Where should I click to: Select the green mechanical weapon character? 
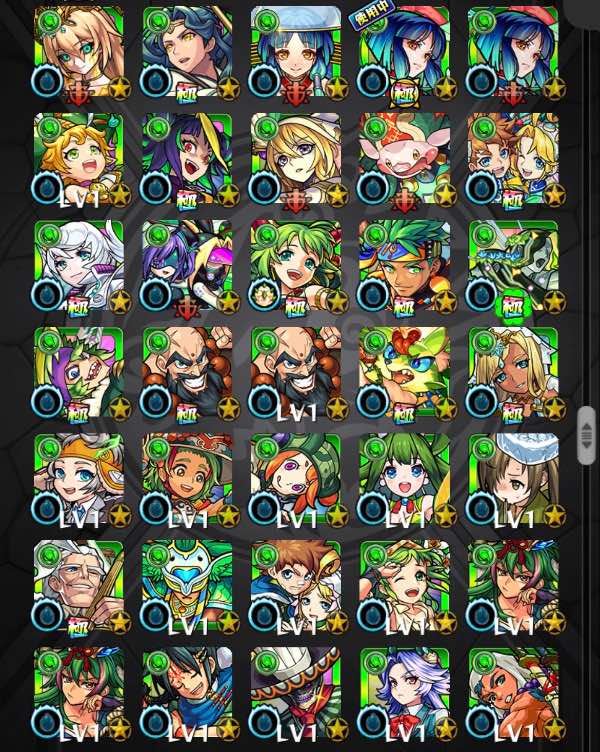coord(513,265)
